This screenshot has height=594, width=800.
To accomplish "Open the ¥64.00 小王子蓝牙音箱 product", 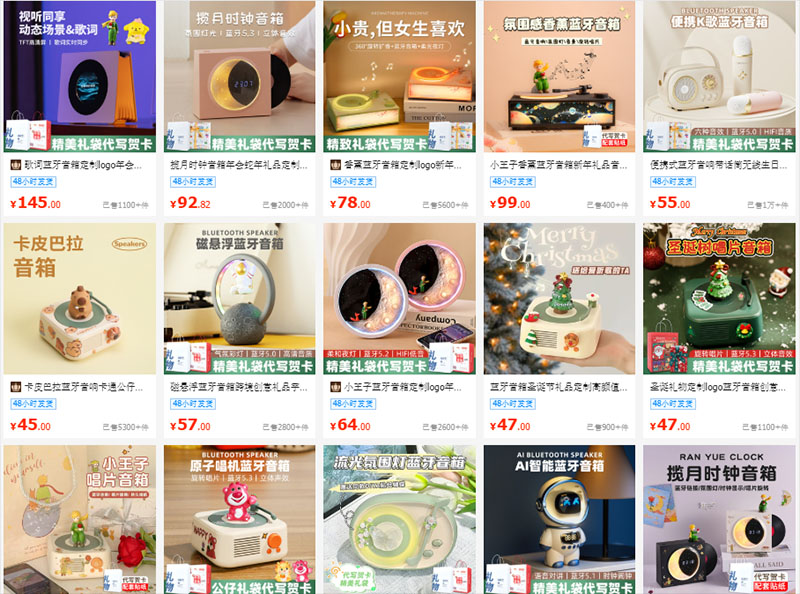I will 399,299.
